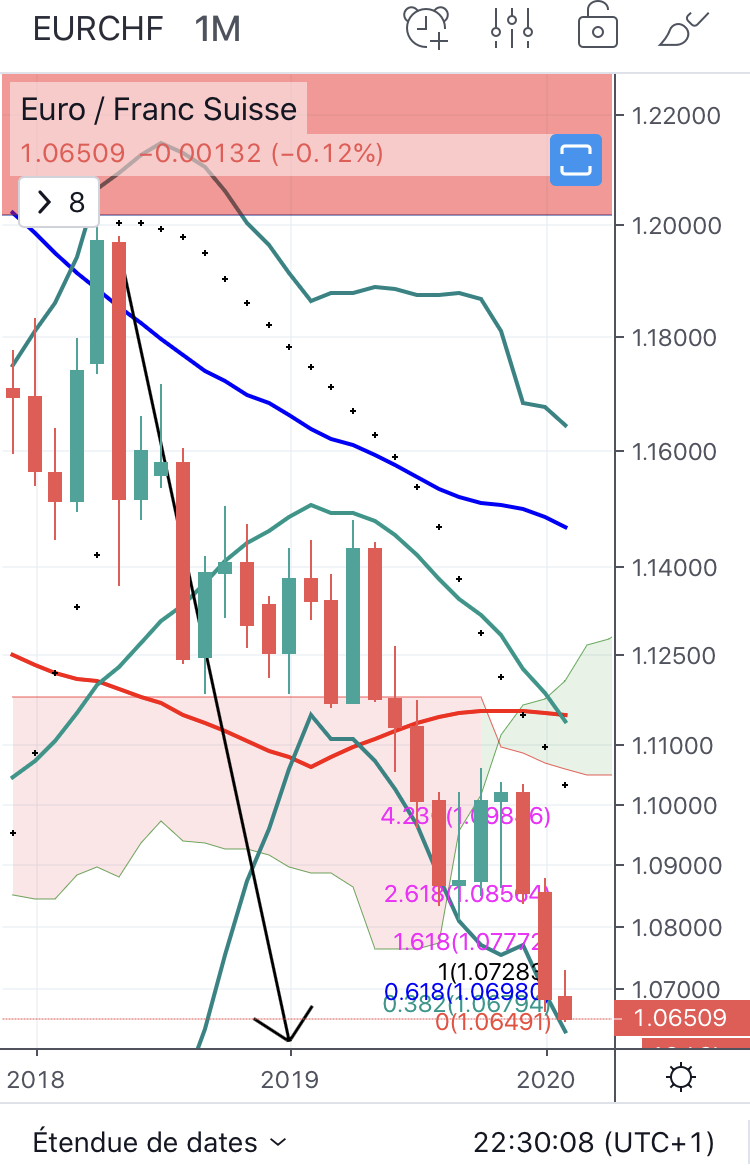Open the Euro / Franc Suisse legend title
The width and height of the screenshot is (750, 1171).
[x=158, y=109]
